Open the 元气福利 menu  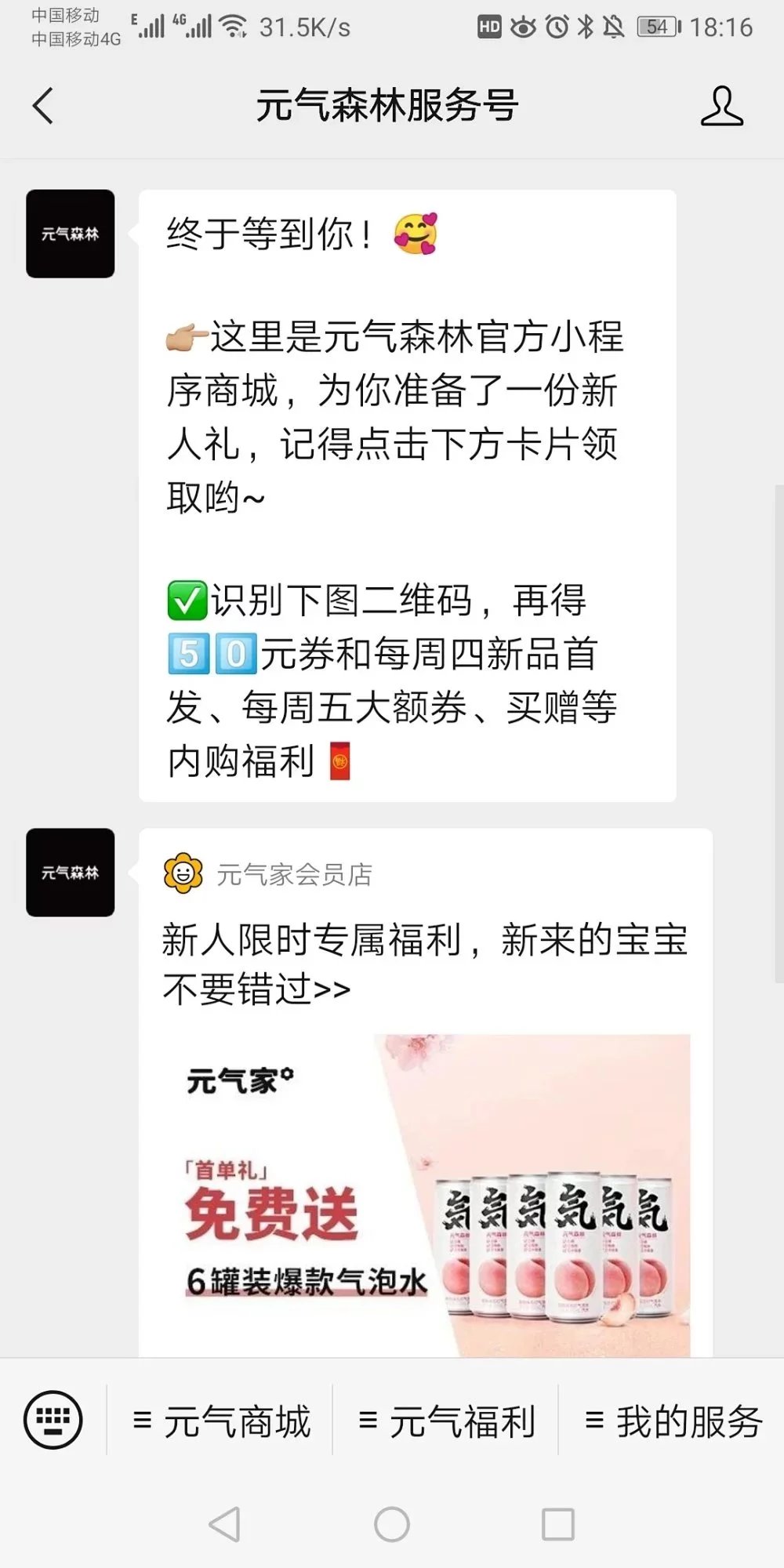(447, 1421)
